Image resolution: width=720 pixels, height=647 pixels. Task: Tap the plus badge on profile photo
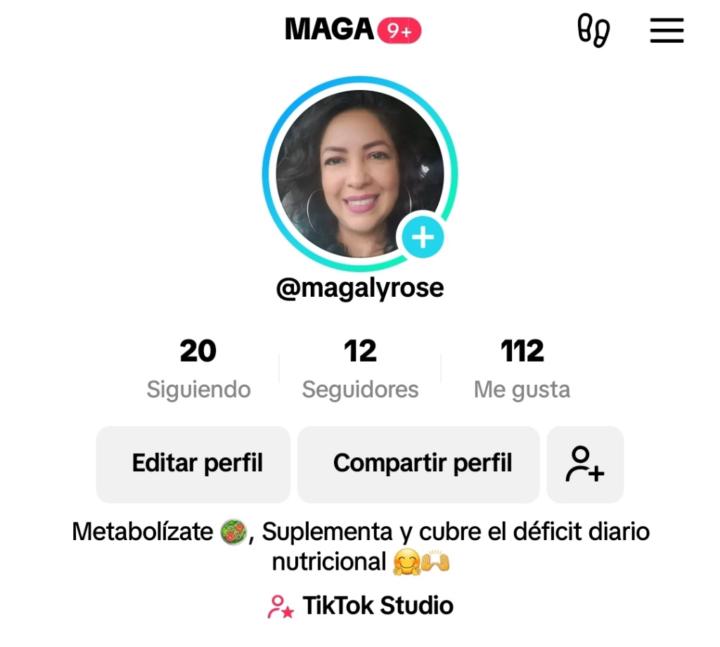423,237
